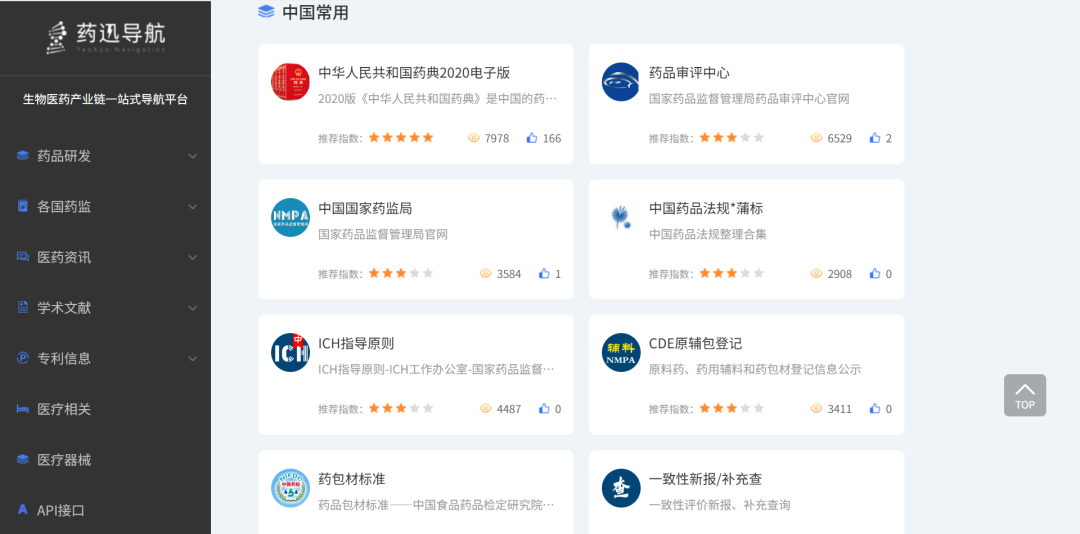View the ICH指导原则 card
This screenshot has height=534, width=1080.
coord(356,343)
